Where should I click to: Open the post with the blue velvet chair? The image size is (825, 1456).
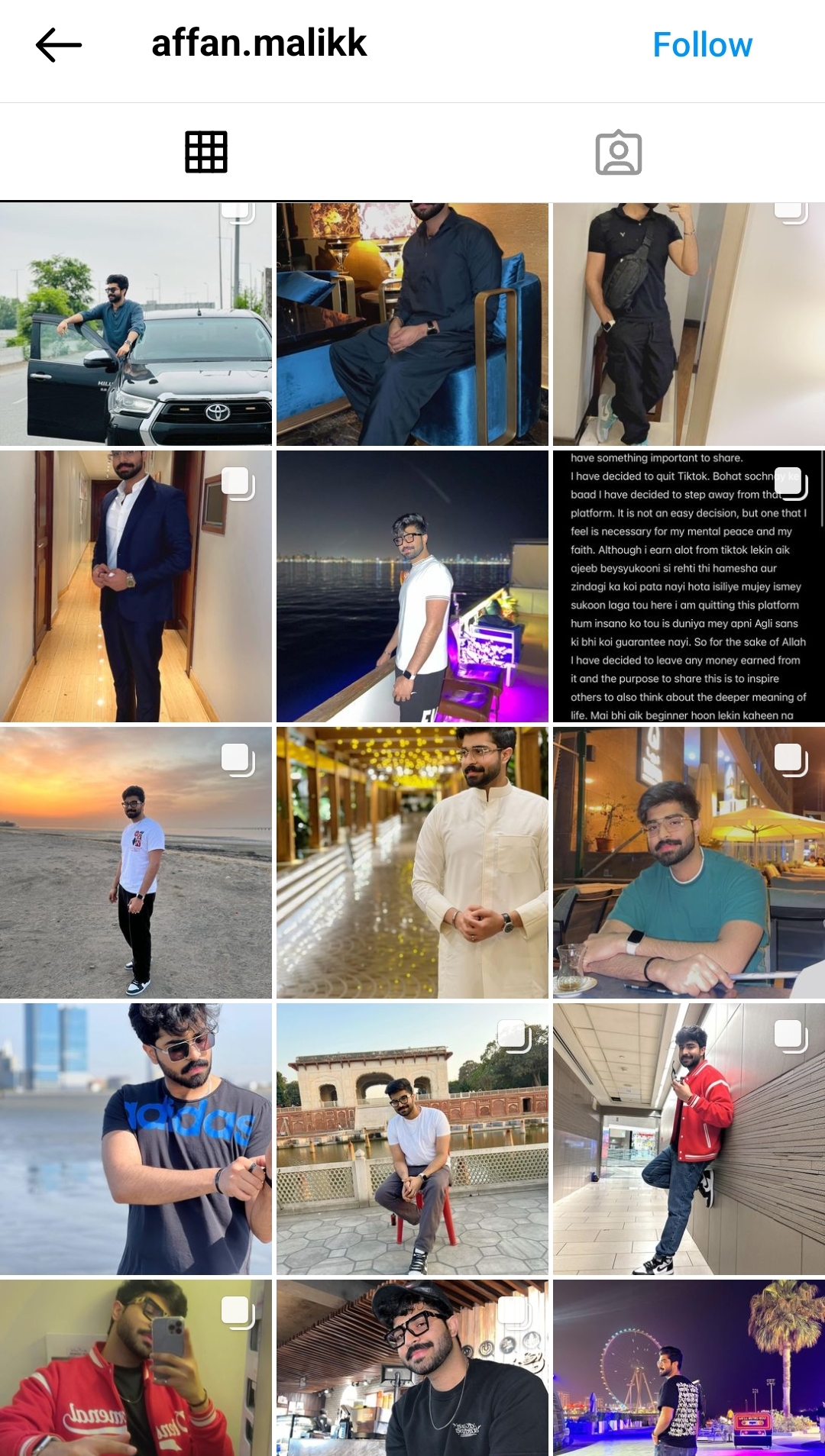point(412,324)
